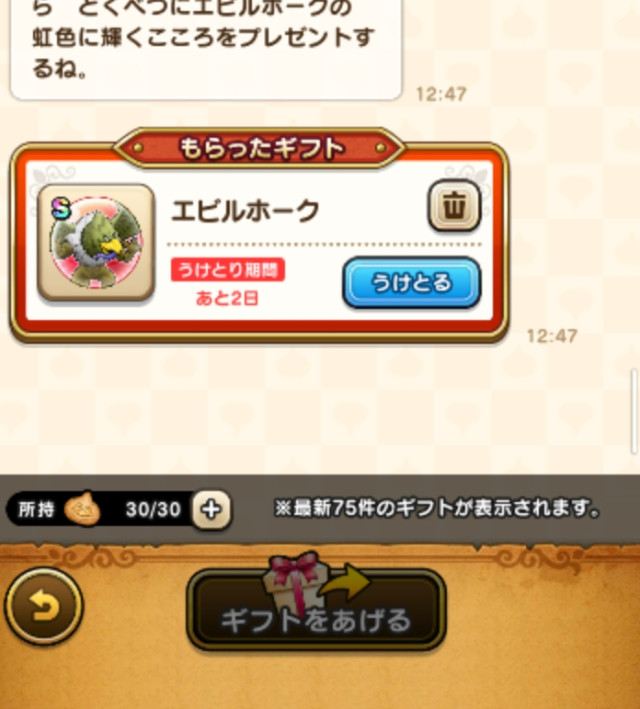
Task: Go back with the round yellow arrow button
Action: click(x=42, y=607)
